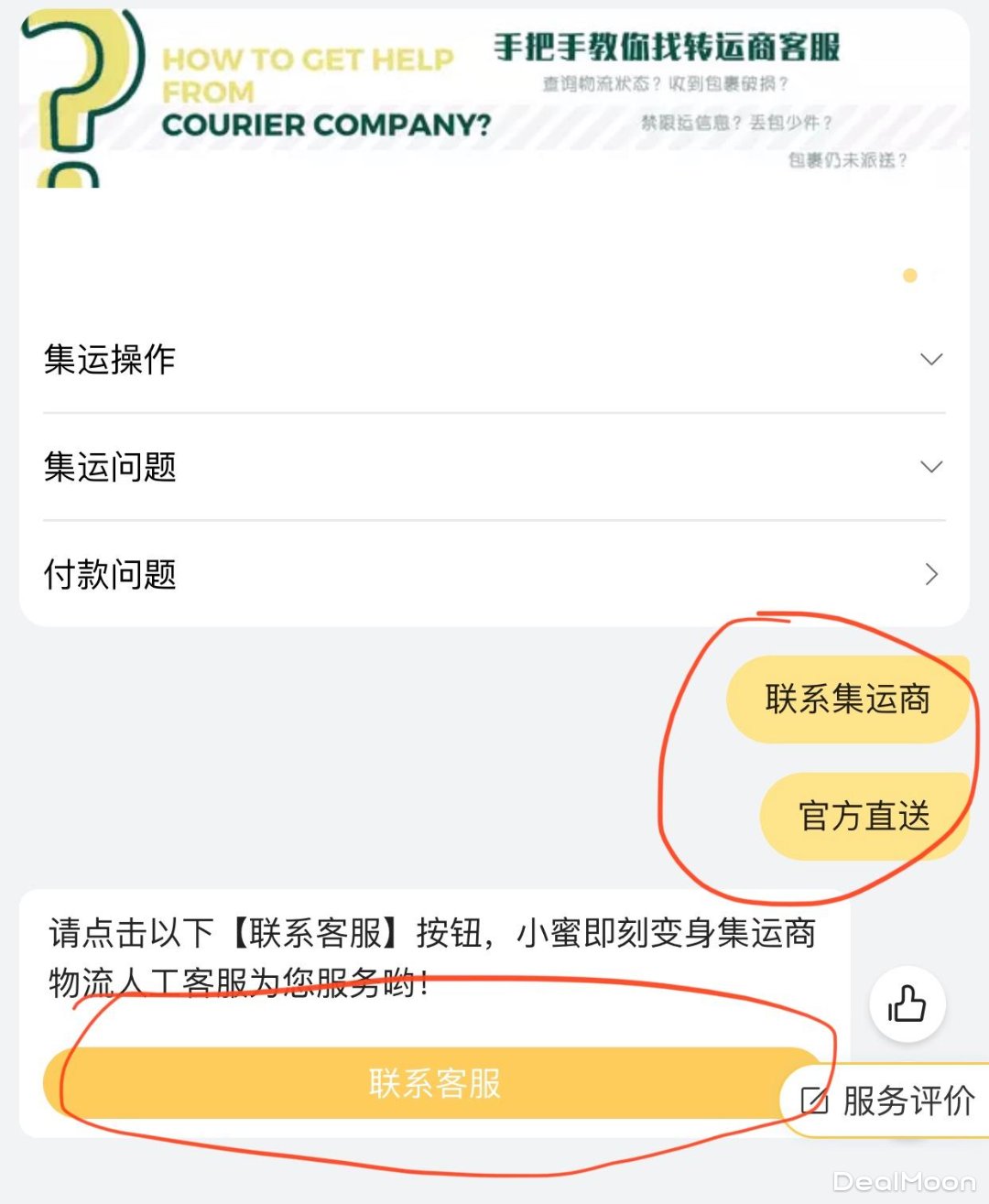The height and width of the screenshot is (1204, 989).
Task: Expand the 集运问题 section
Action: (x=494, y=467)
